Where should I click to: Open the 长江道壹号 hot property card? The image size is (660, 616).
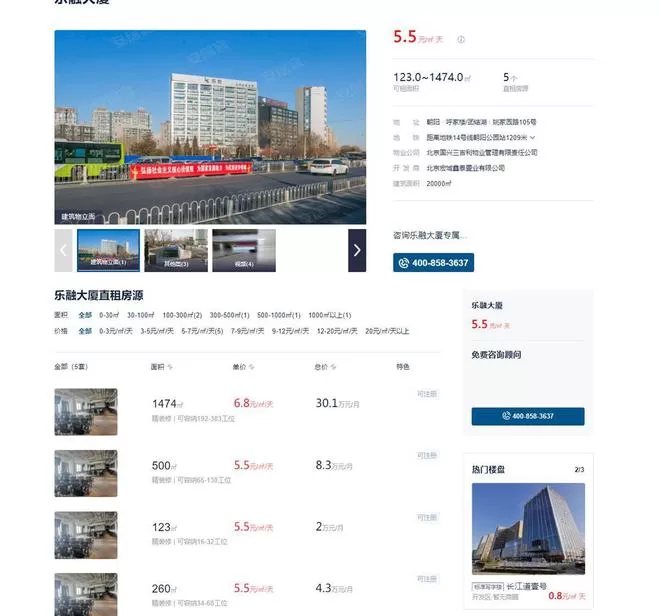point(528,541)
